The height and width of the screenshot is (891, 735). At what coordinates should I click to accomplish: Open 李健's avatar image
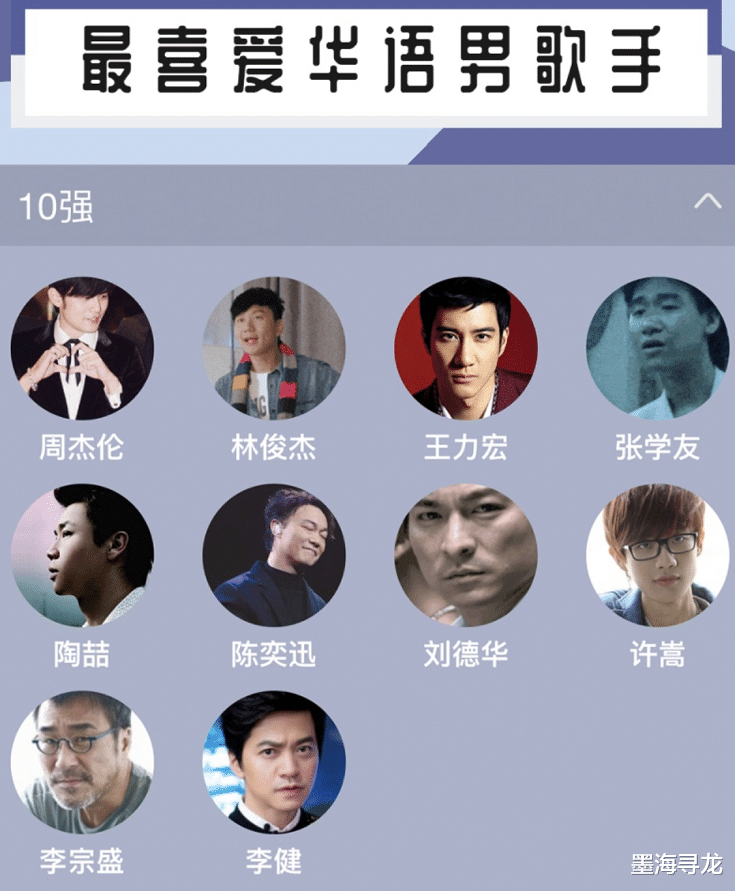275,763
